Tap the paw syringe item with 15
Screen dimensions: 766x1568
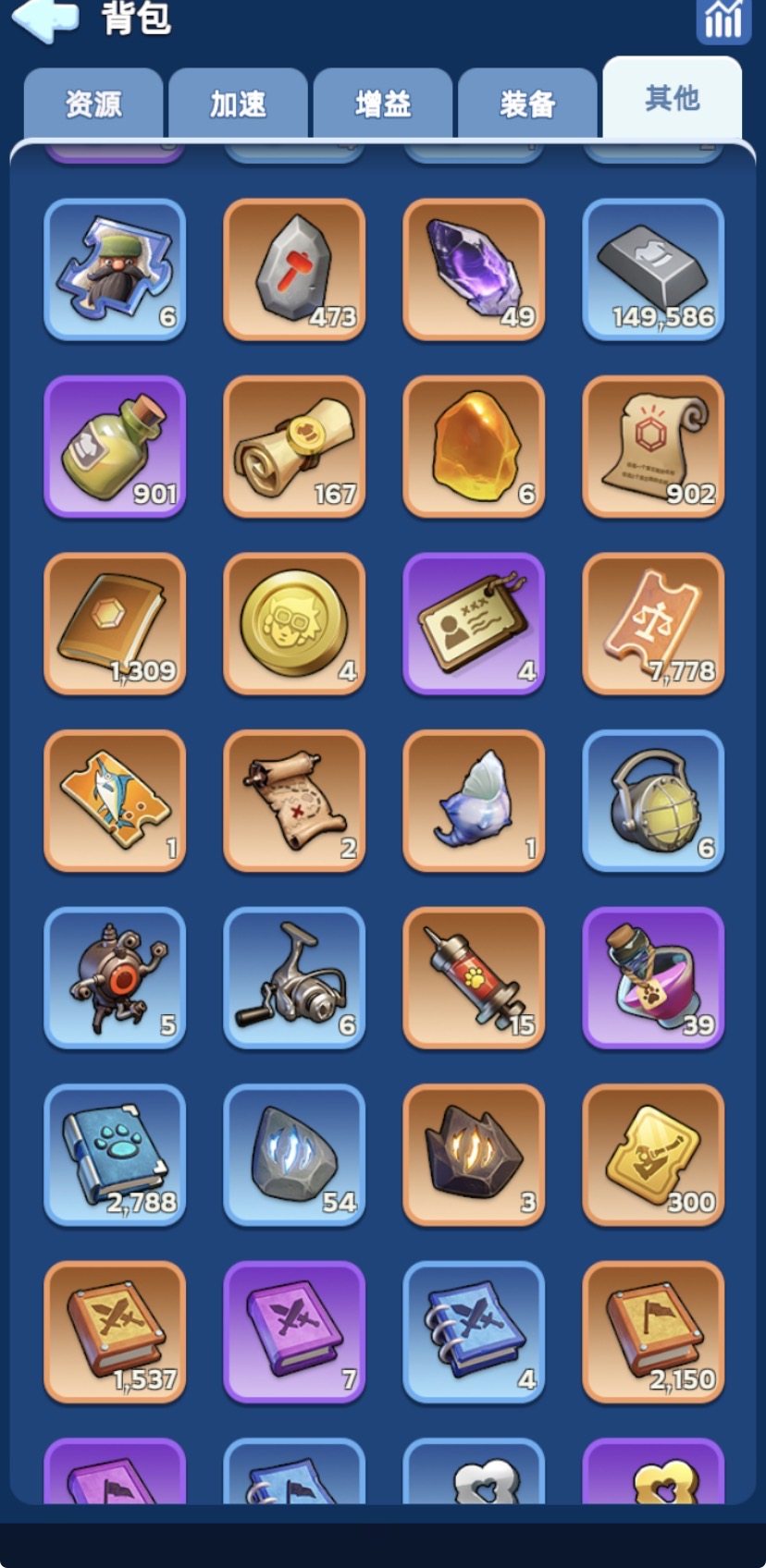(474, 978)
